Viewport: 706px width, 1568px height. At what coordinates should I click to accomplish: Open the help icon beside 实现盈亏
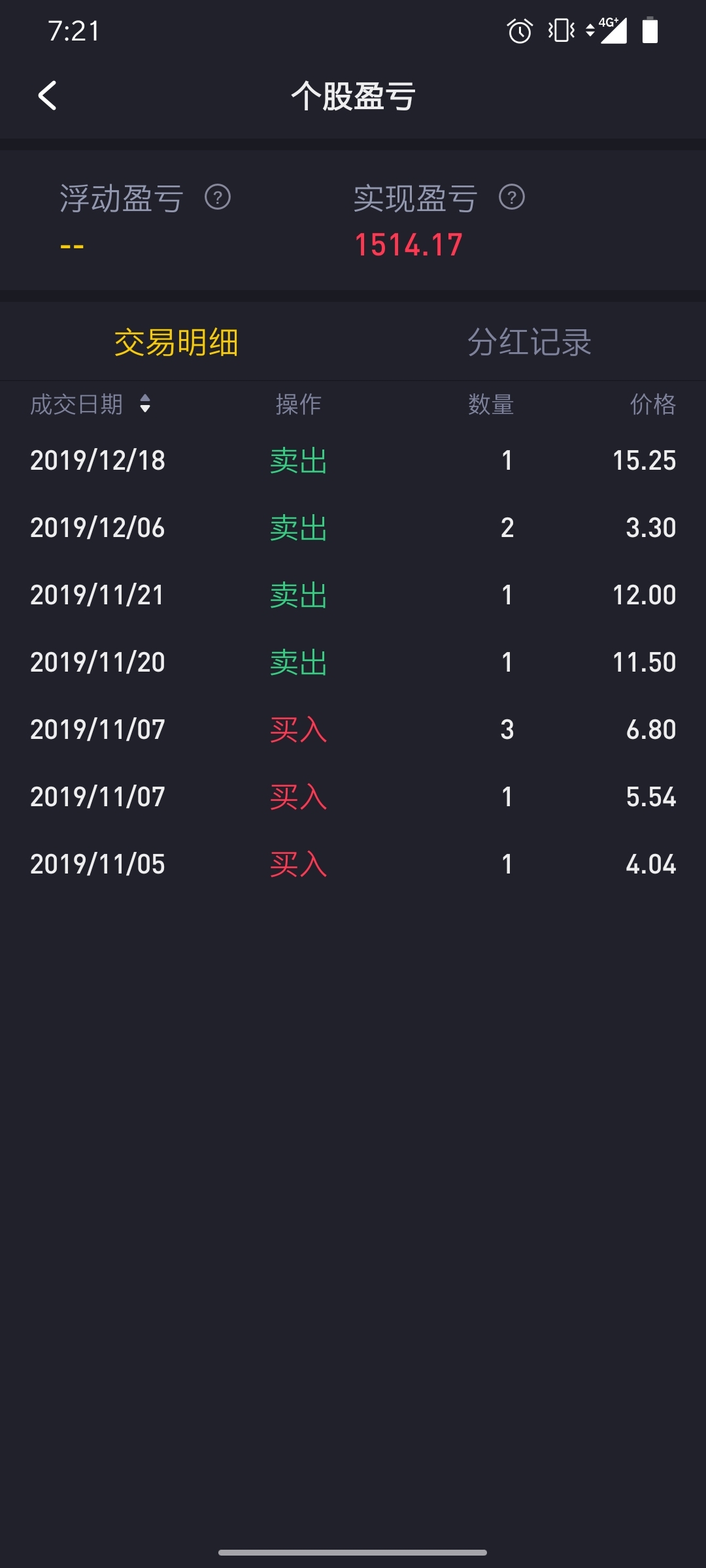click(512, 197)
